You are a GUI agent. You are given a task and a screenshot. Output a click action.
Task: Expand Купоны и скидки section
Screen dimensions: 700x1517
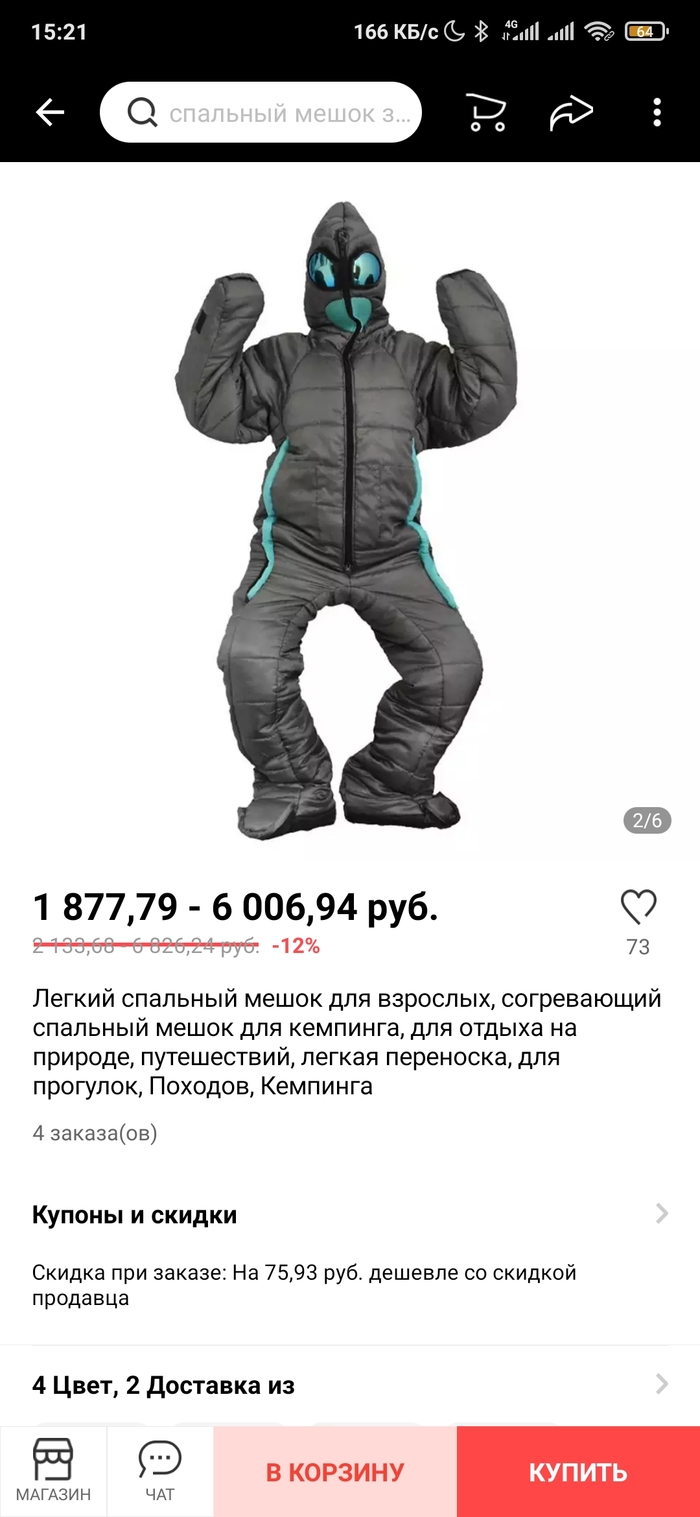click(350, 1215)
